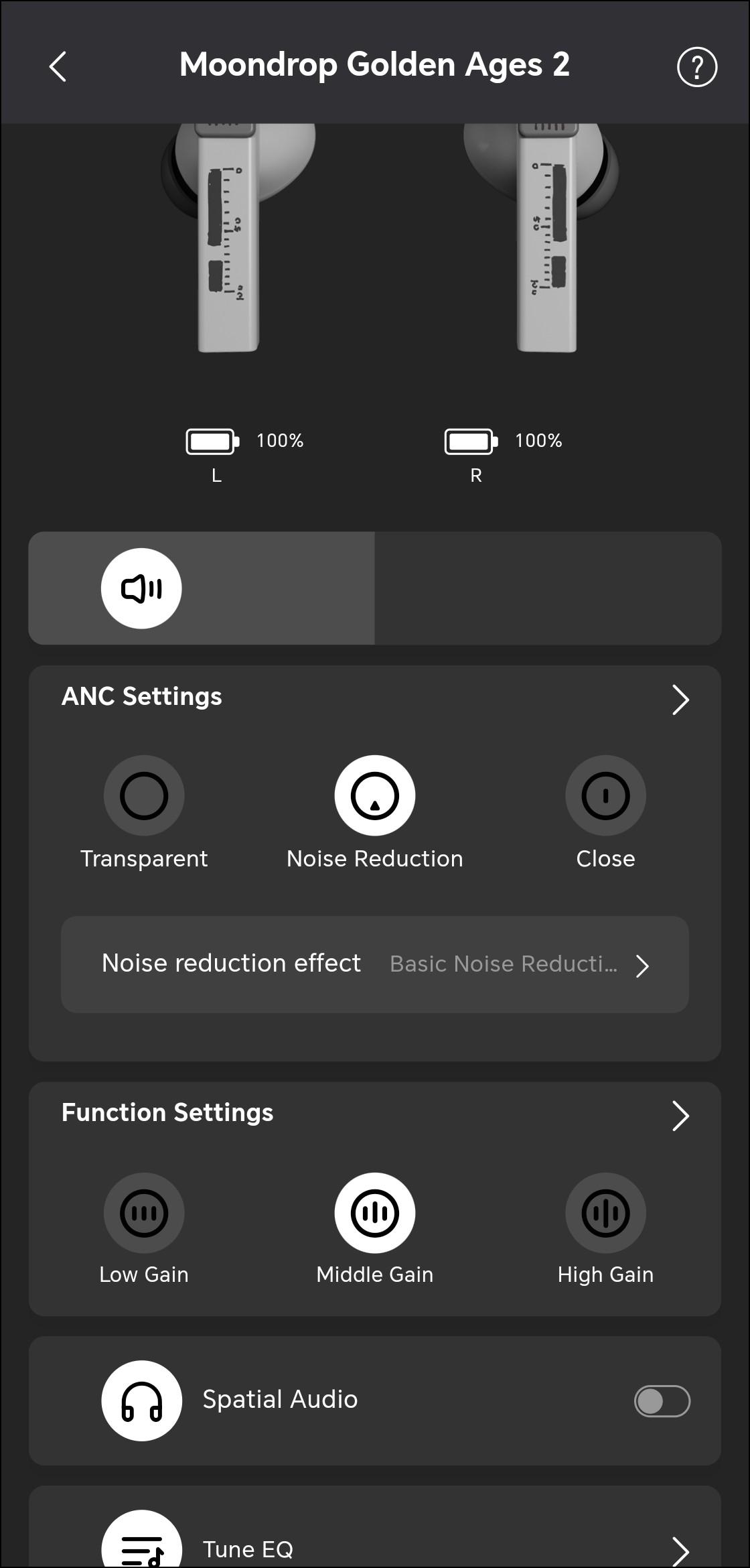Go back using the top-left arrow
This screenshot has width=750, height=1568.
coord(58,67)
